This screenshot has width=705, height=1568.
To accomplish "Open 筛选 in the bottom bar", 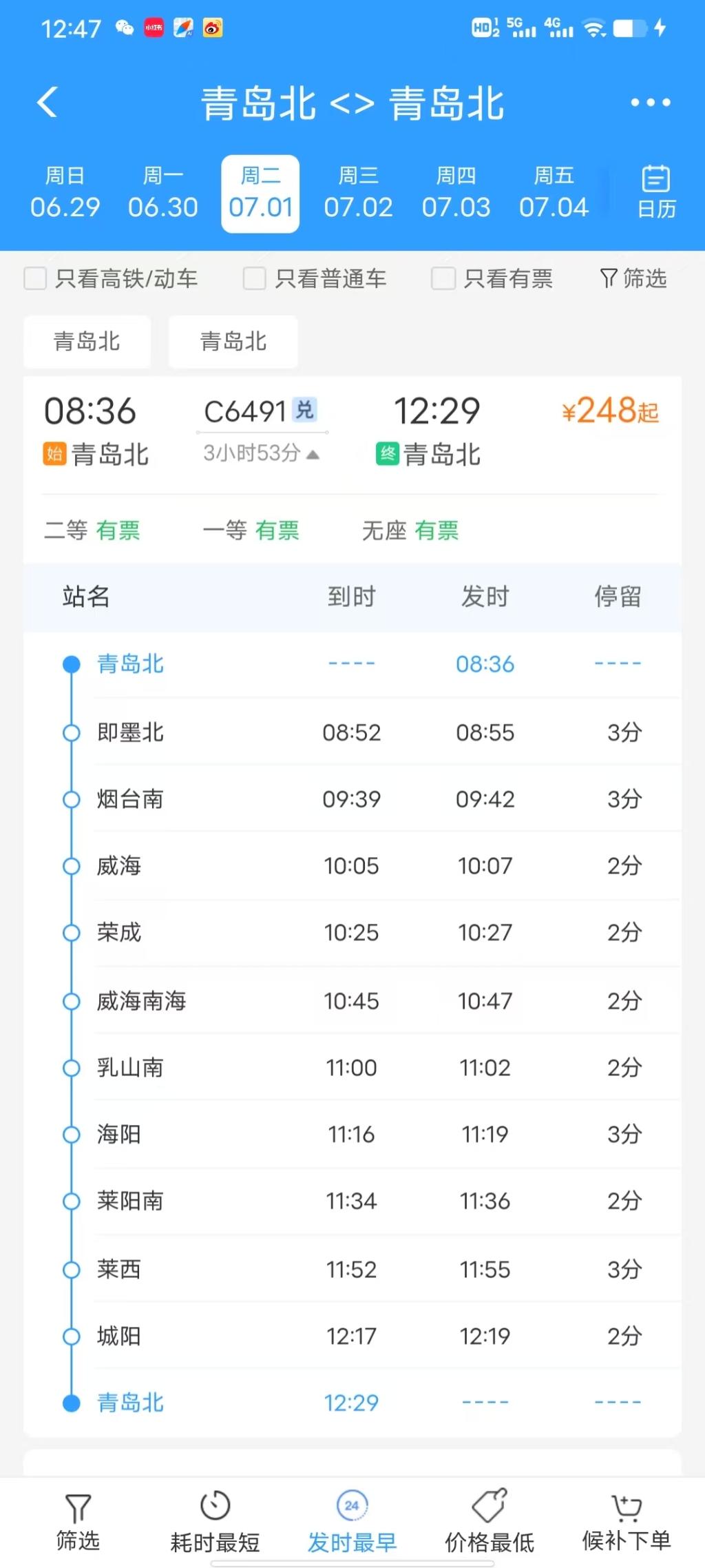I will (78, 1523).
